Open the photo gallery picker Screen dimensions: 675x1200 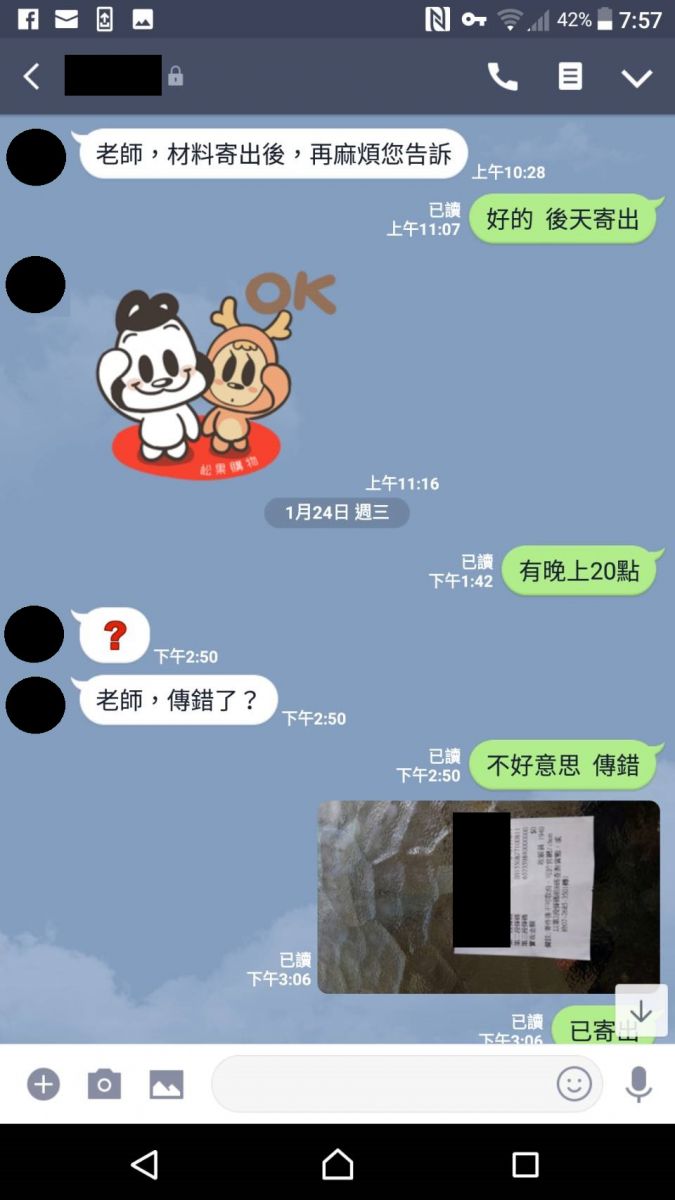[166, 1084]
